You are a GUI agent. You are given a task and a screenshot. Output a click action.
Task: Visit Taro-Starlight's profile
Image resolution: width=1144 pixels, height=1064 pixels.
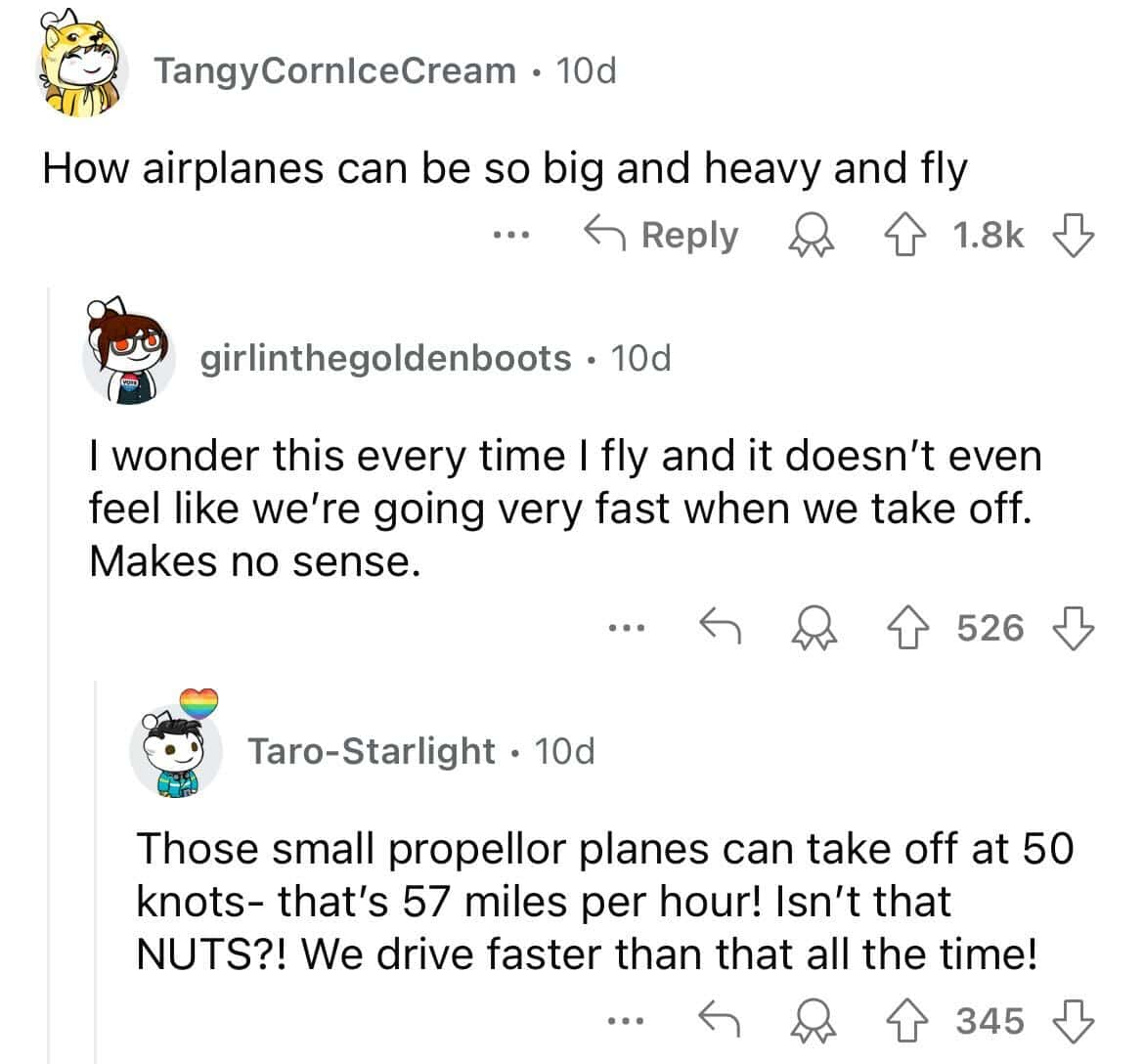(371, 751)
